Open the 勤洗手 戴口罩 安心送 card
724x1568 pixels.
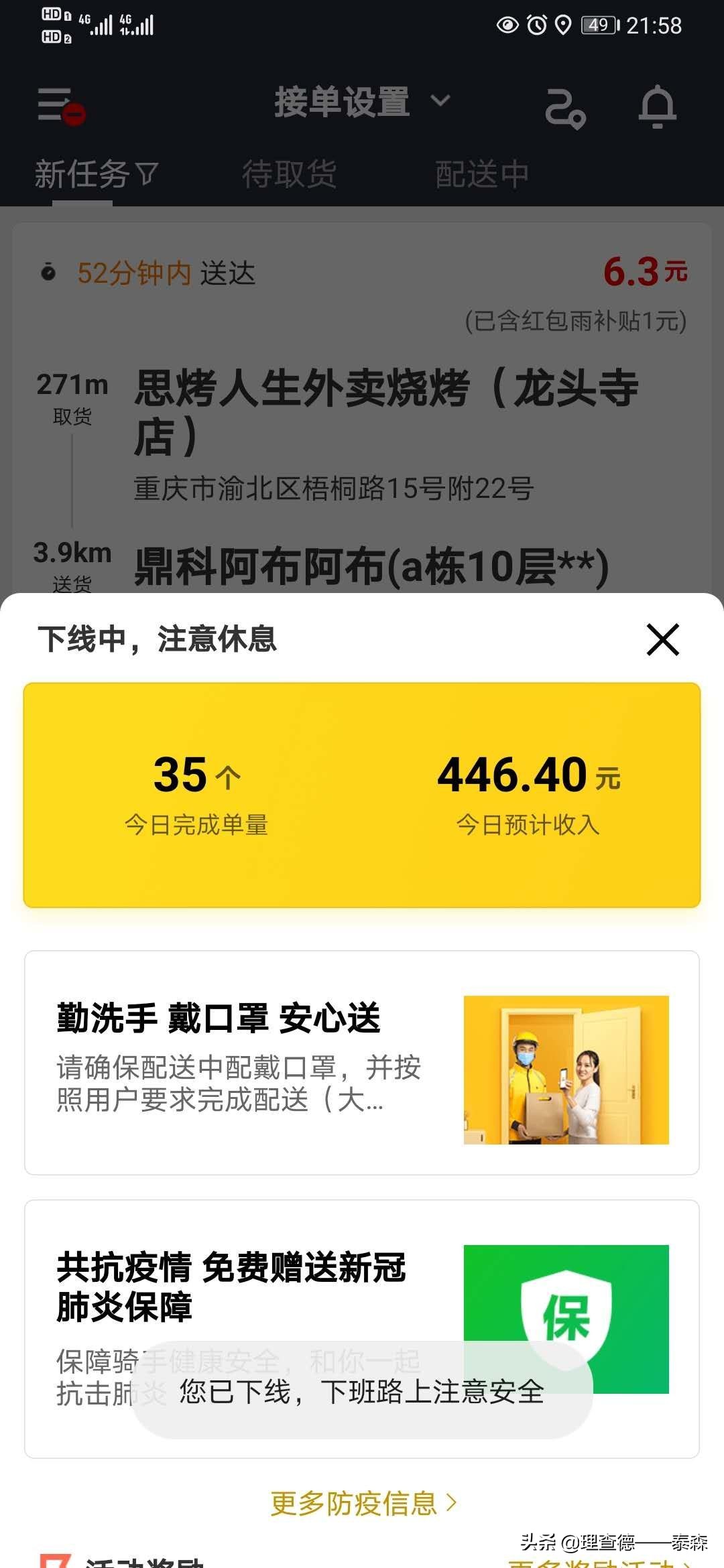(x=362, y=1063)
